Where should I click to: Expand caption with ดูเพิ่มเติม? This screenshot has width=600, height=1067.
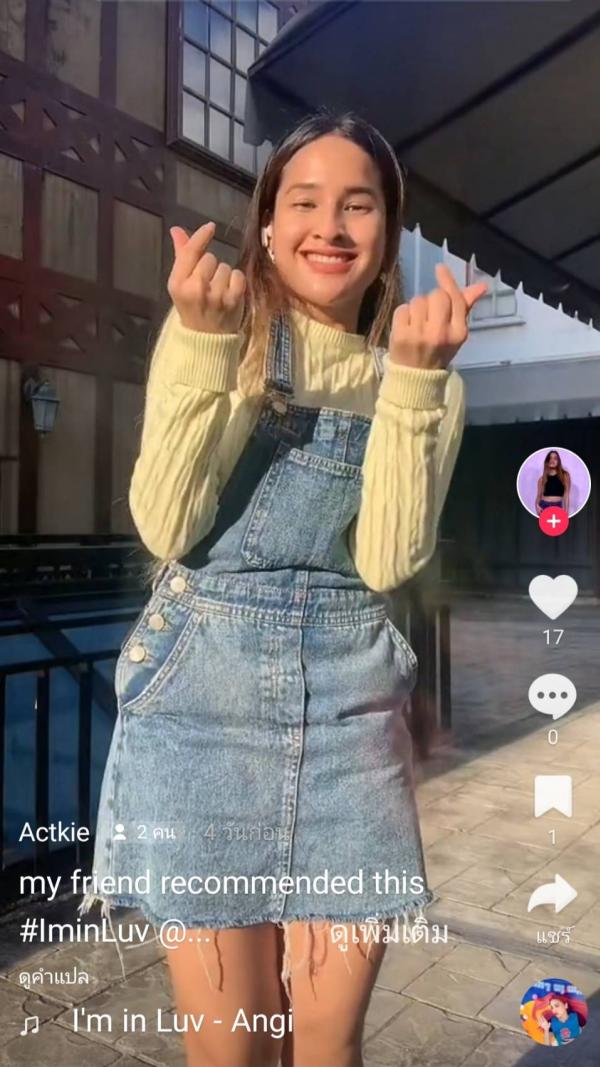(388, 934)
